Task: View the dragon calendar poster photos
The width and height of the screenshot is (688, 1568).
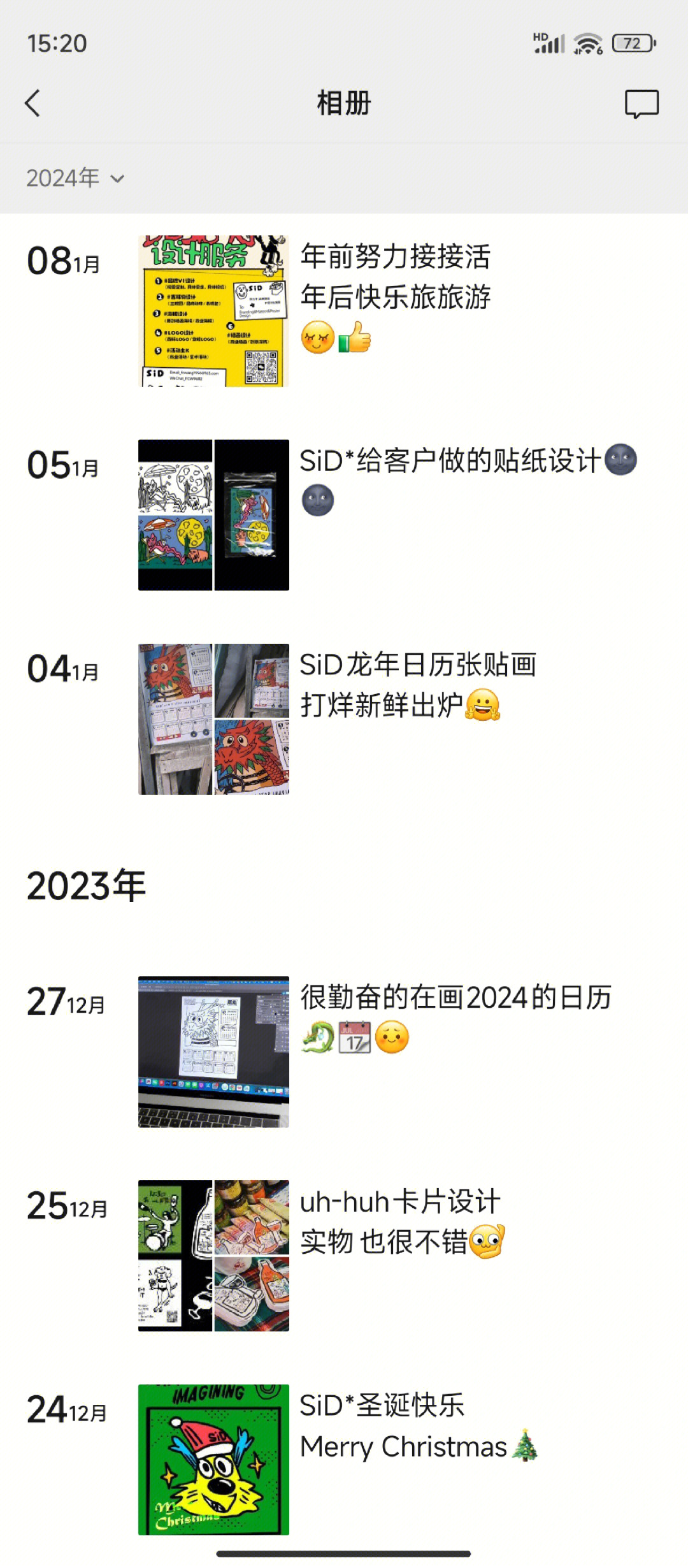Action: click(213, 719)
